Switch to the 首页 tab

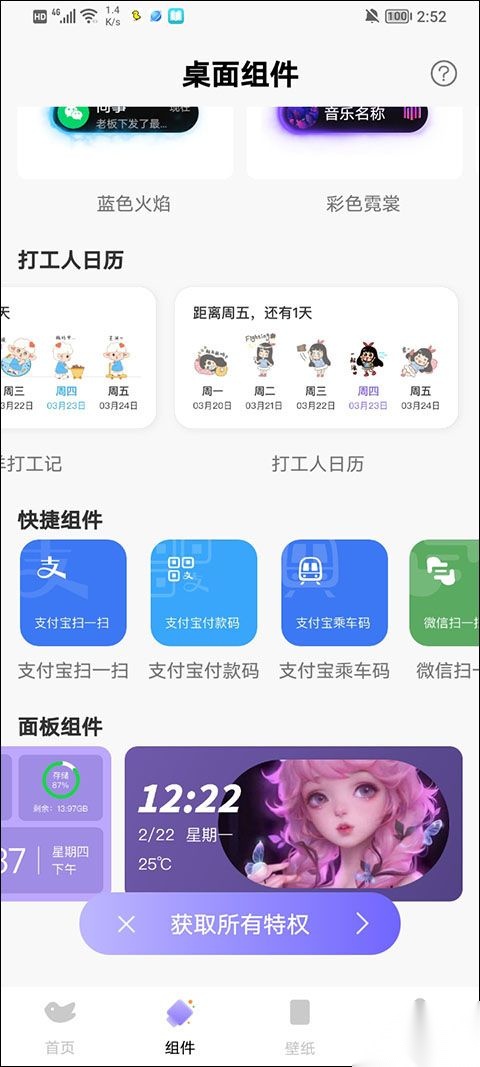pos(60,1028)
